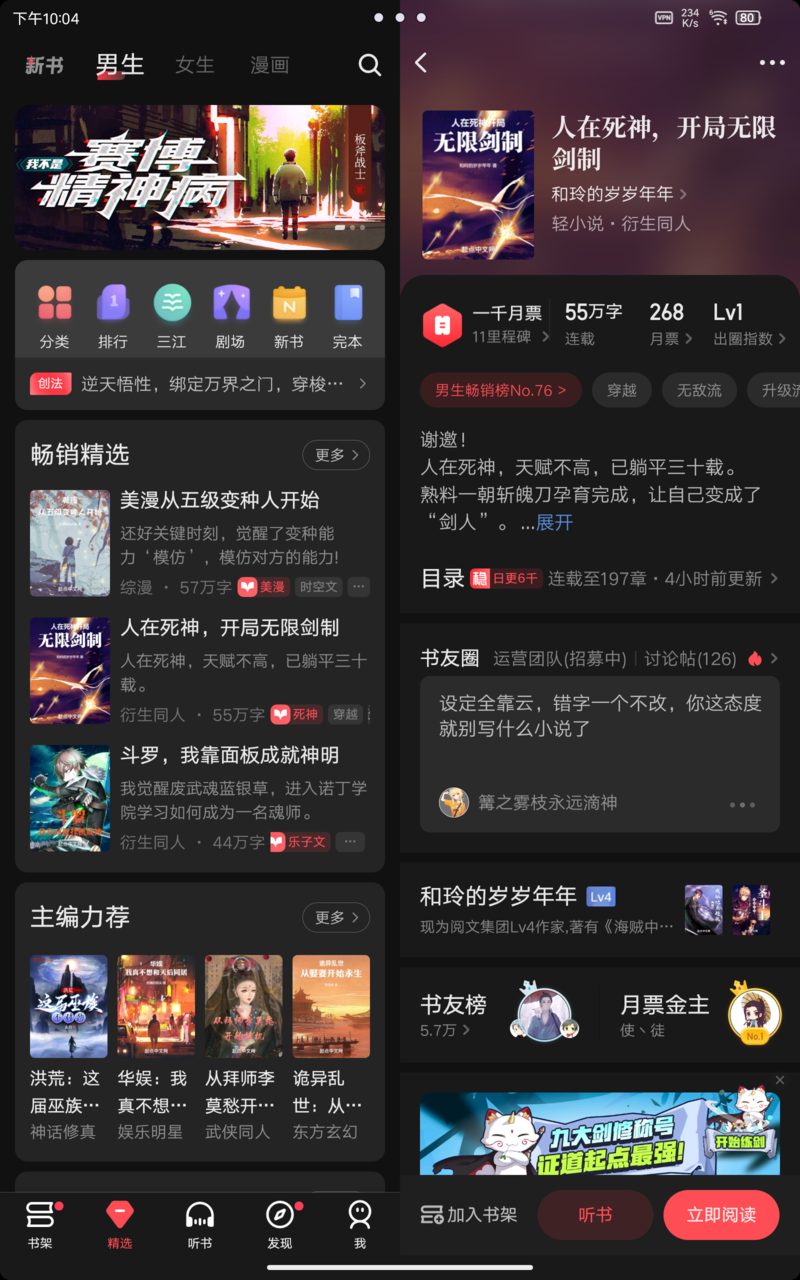Open the book 美漫从五级变种人开始
This screenshot has height=1280, width=800.
pyautogui.click(x=220, y=500)
